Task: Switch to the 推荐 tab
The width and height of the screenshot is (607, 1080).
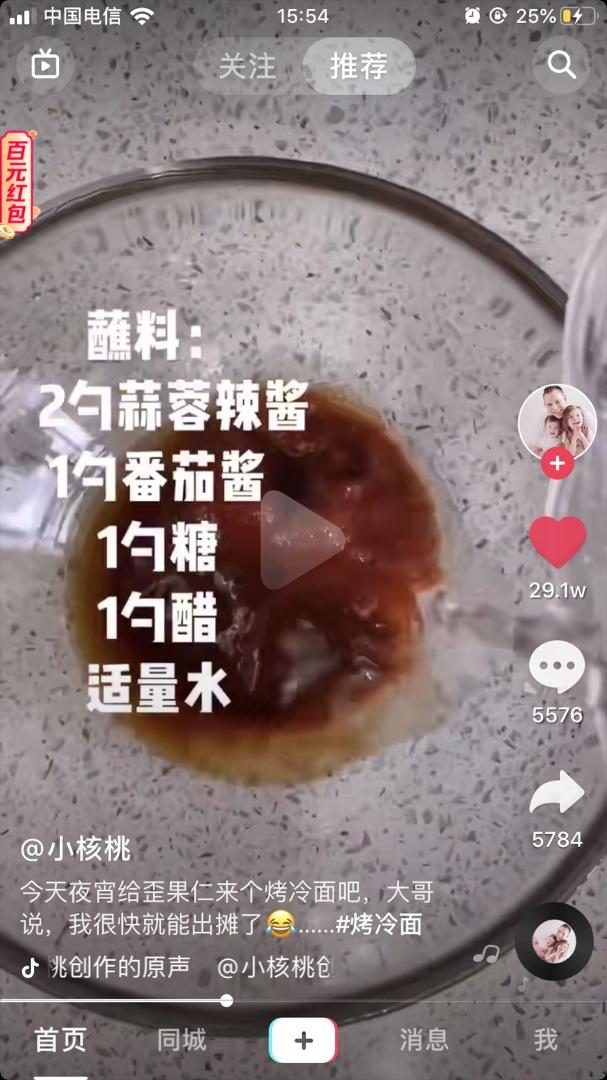Action: [x=358, y=66]
